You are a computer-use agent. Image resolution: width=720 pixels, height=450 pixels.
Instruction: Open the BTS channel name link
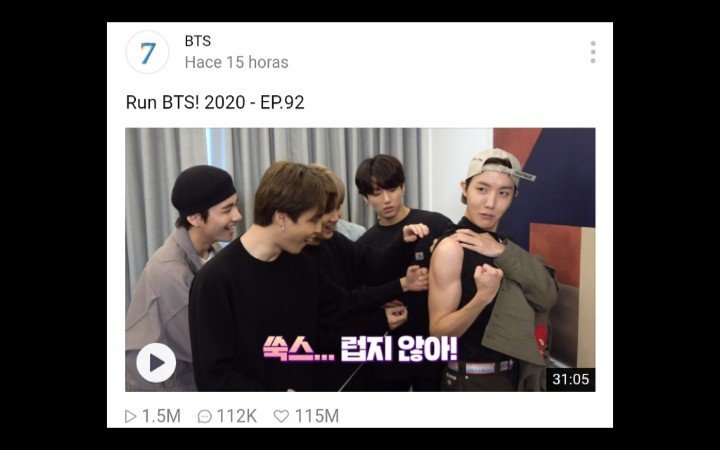tap(198, 41)
